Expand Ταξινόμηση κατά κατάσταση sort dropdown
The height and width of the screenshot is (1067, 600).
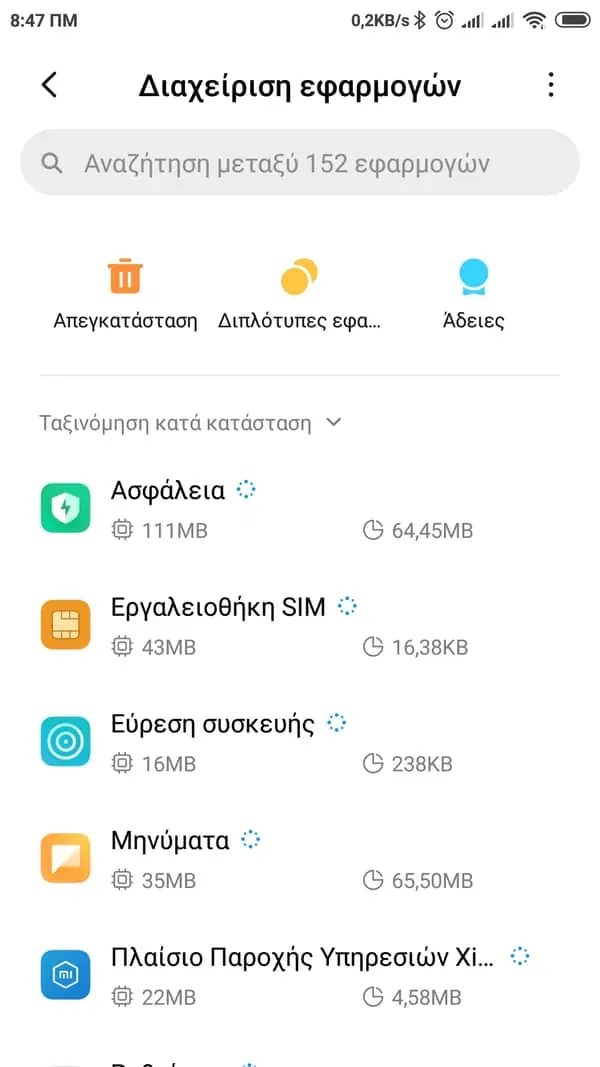click(x=190, y=423)
